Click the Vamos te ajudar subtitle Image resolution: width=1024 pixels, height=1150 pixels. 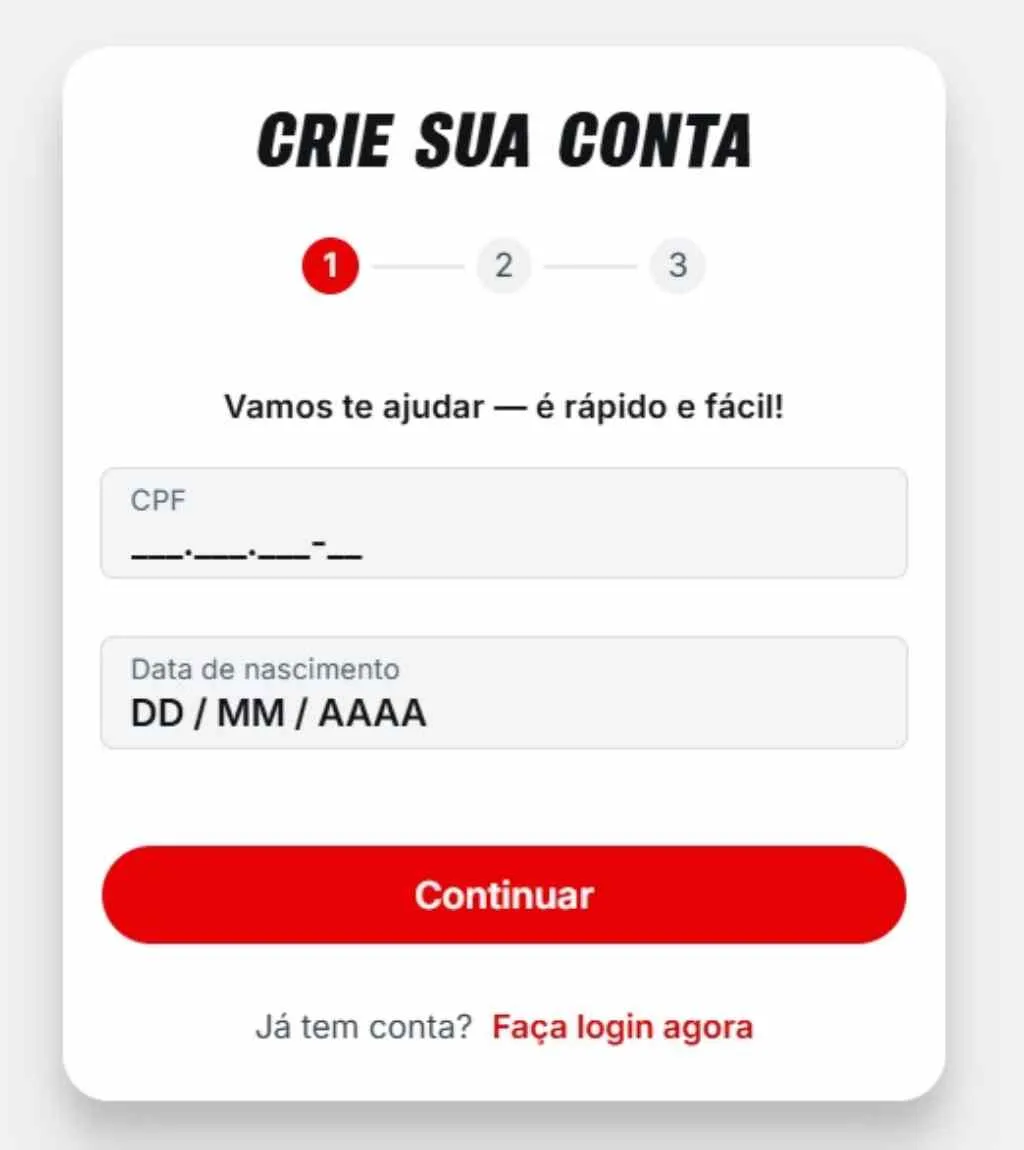click(x=504, y=407)
